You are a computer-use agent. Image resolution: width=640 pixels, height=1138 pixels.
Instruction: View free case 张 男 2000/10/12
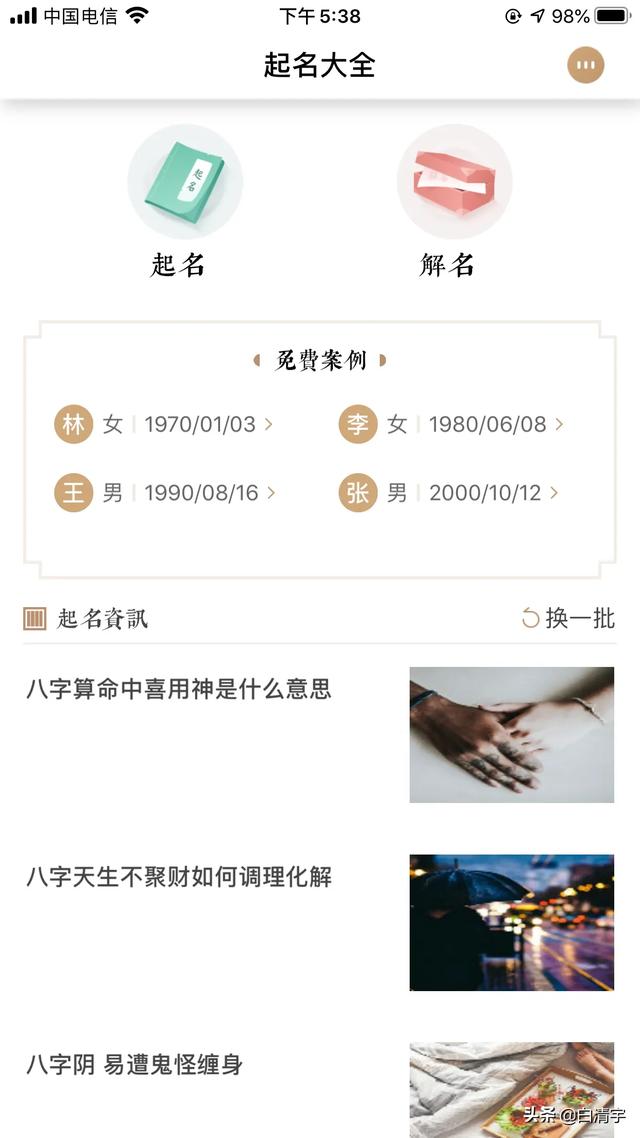[x=449, y=493]
